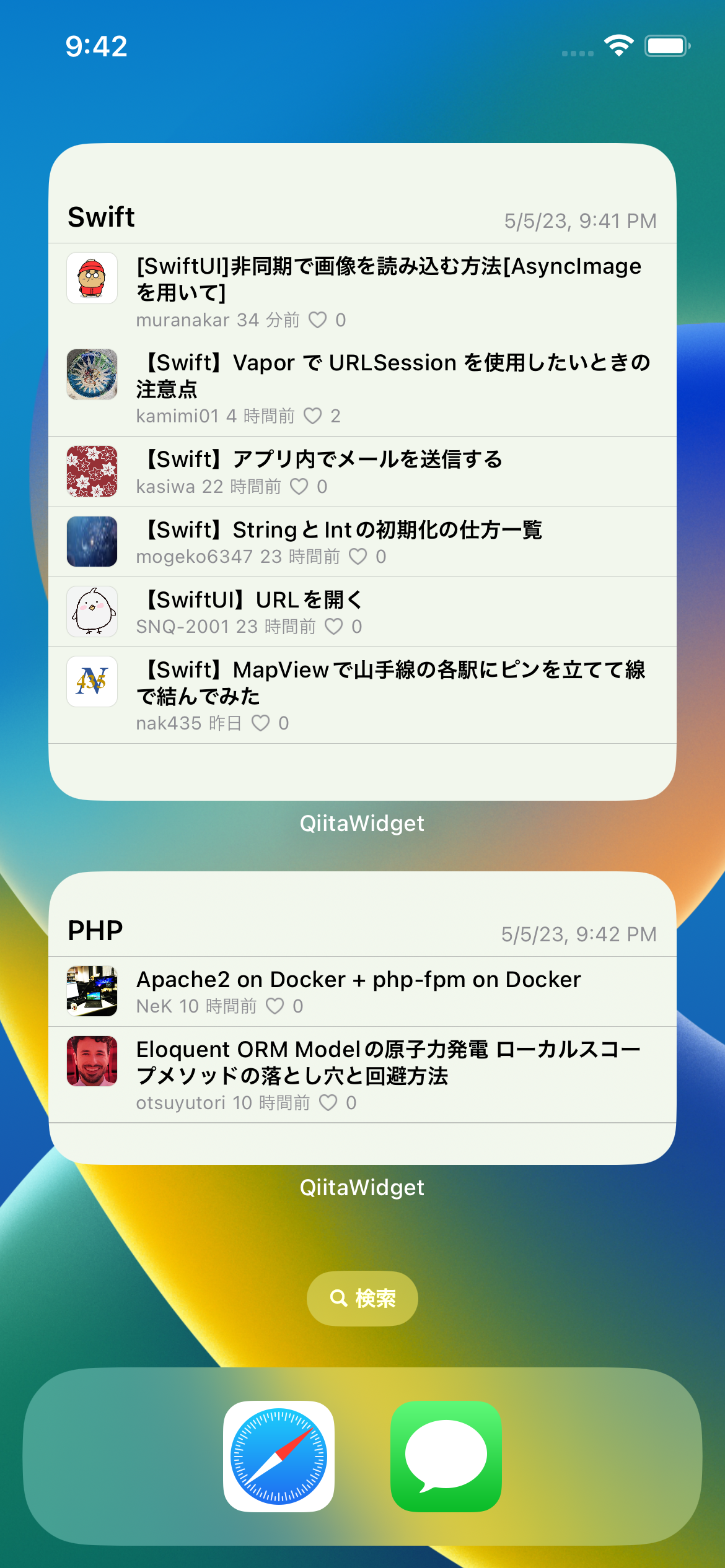725x1568 pixels.
Task: Tap the 検索 search button
Action: (362, 1299)
